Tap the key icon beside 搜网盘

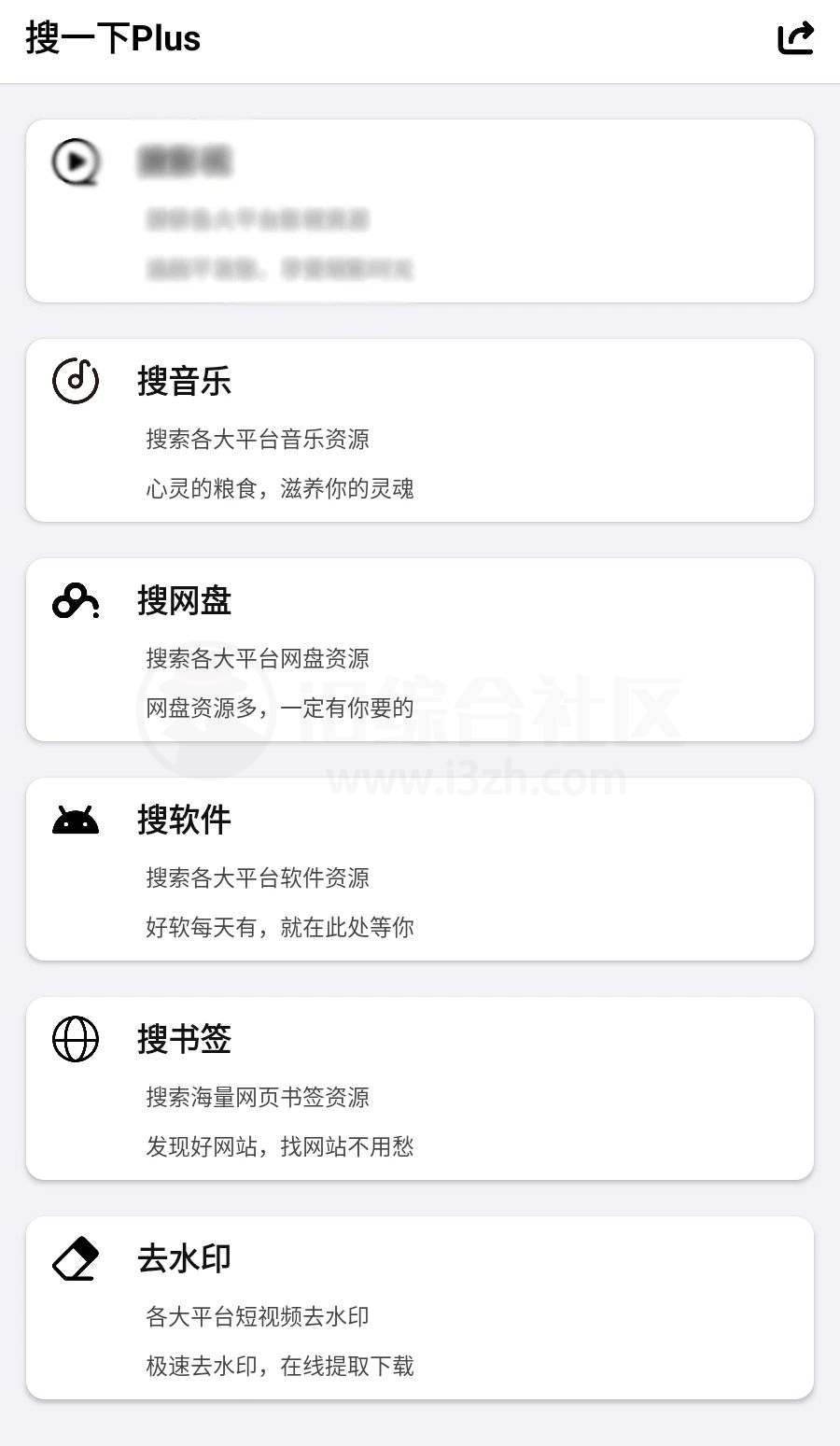tap(74, 601)
